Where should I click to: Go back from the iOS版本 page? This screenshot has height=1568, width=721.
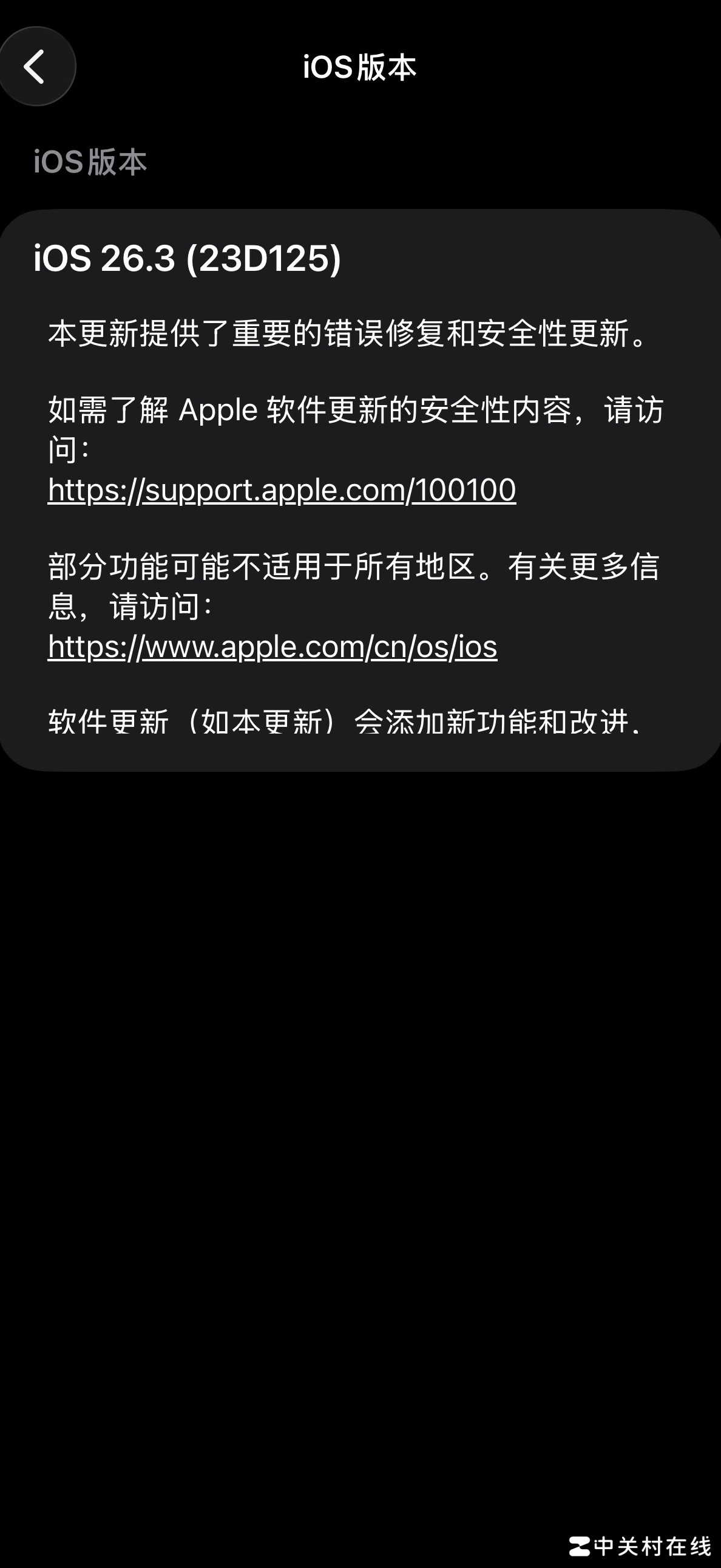click(35, 66)
